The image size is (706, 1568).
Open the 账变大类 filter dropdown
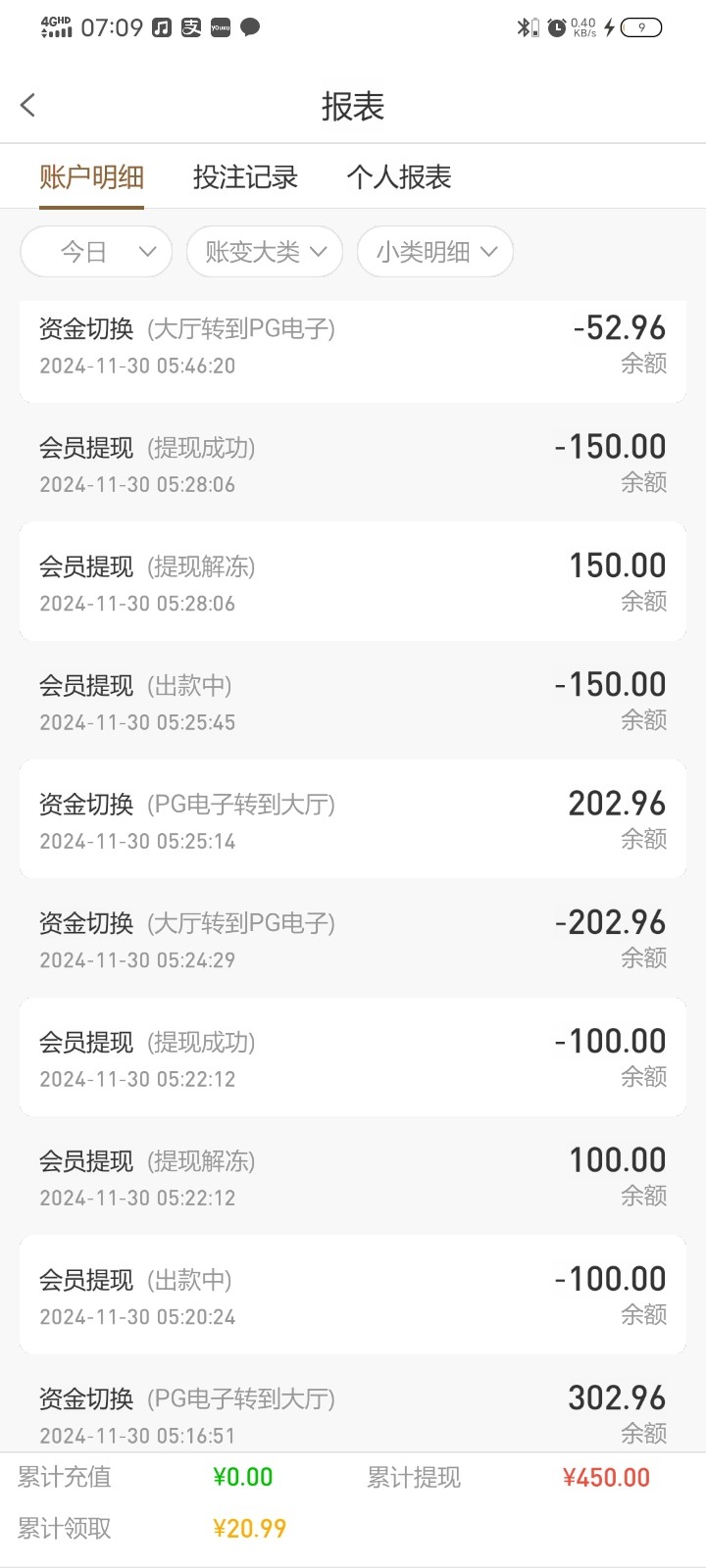point(265,252)
